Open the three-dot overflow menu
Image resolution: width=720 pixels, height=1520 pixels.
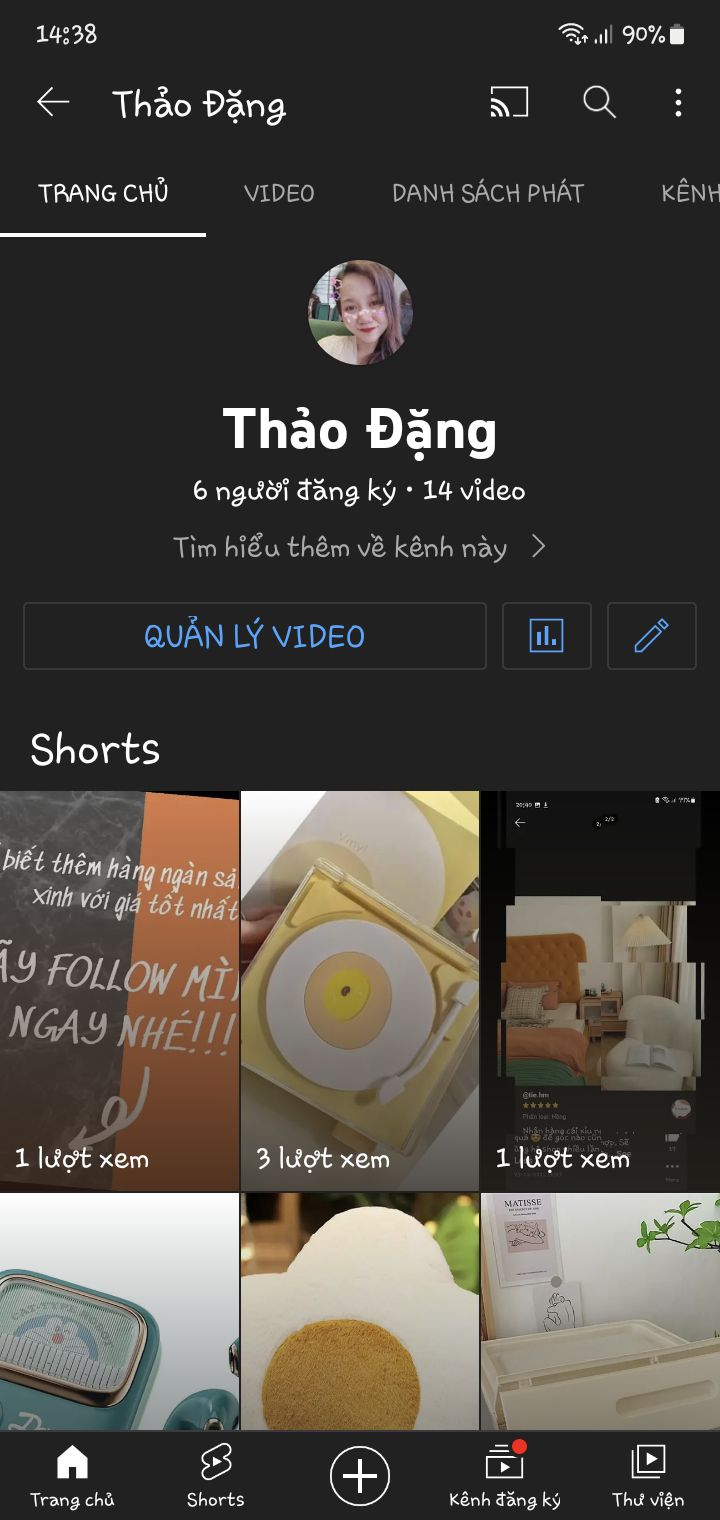point(678,102)
